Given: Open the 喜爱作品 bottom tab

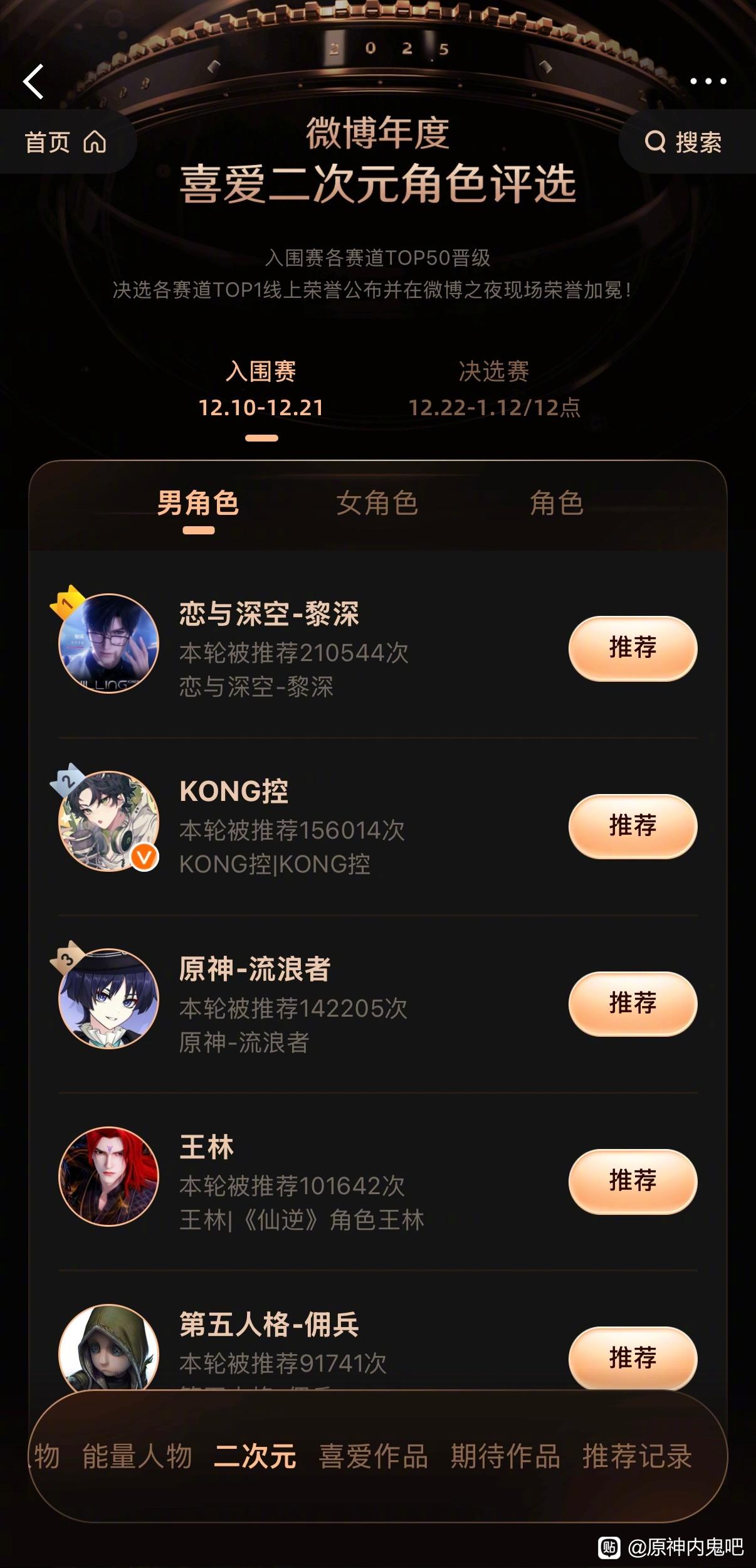Looking at the screenshot, I should coord(373,1456).
